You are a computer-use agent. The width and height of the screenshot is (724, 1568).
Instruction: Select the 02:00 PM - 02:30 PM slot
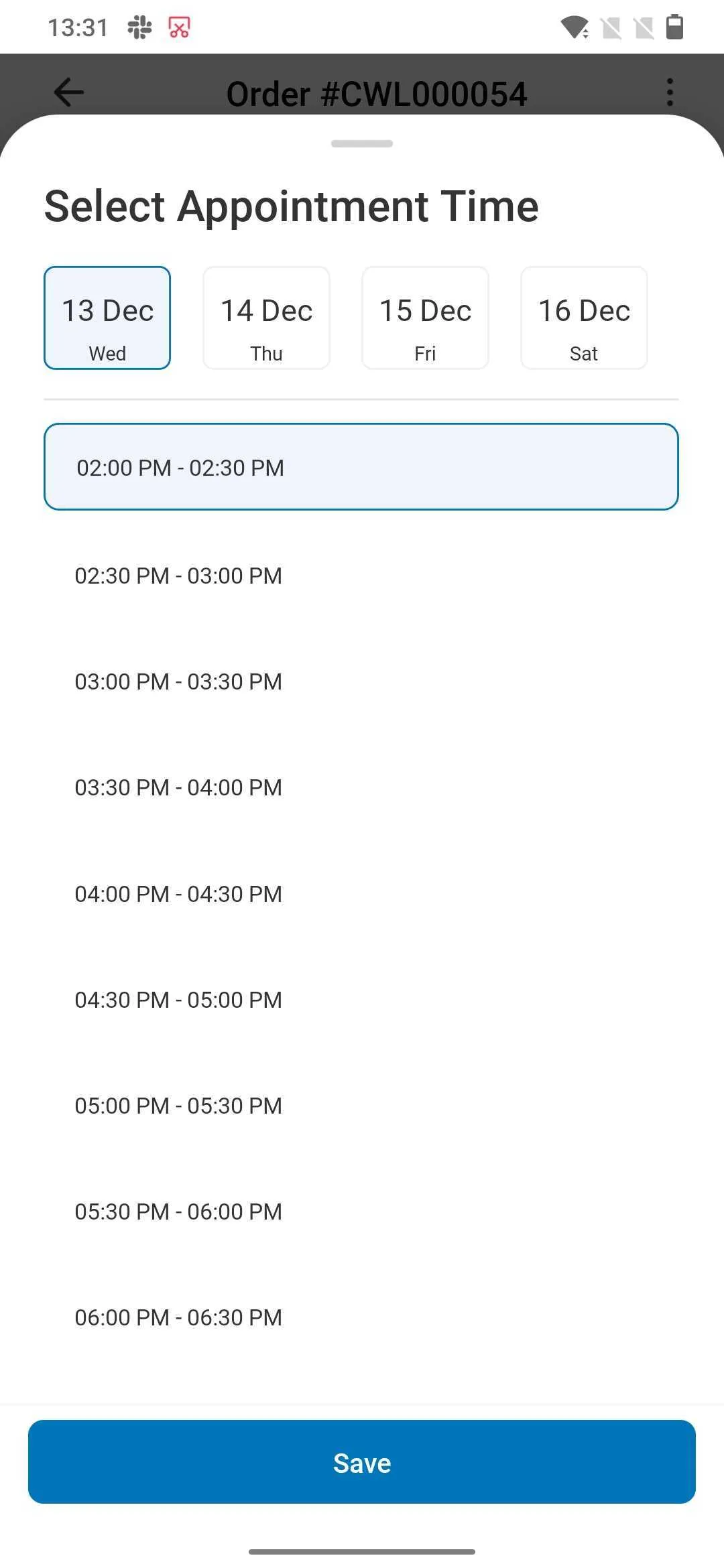[361, 467]
